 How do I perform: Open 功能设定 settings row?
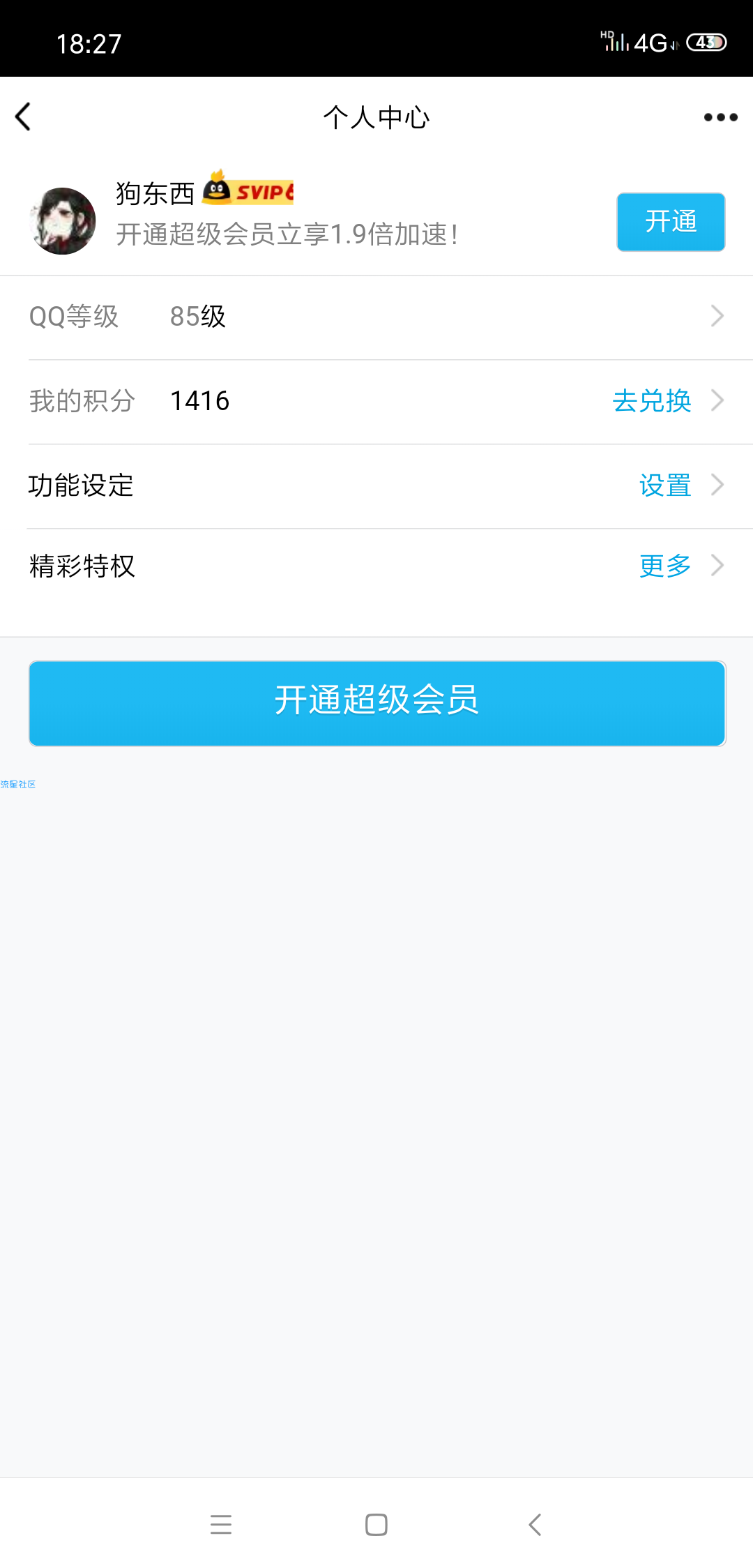point(376,485)
